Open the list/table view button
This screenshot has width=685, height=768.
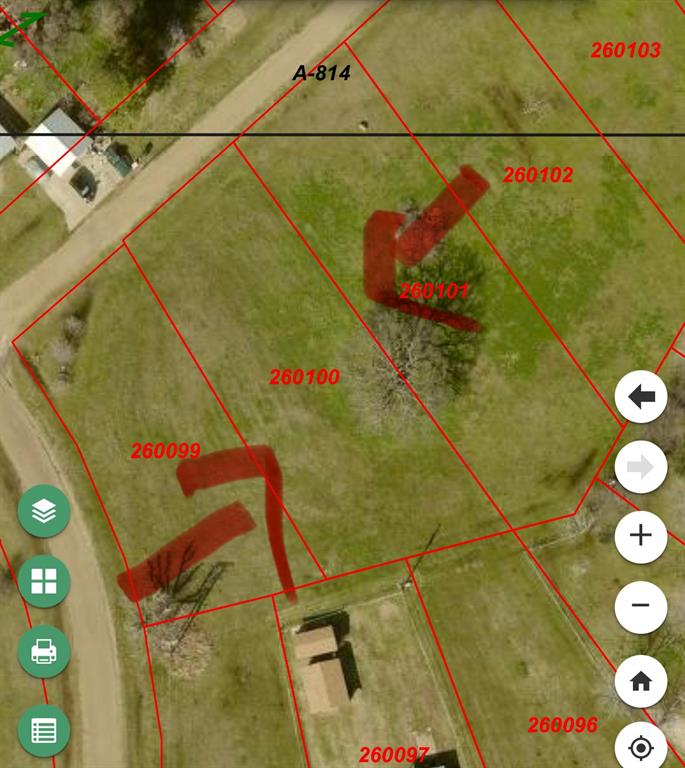44,730
